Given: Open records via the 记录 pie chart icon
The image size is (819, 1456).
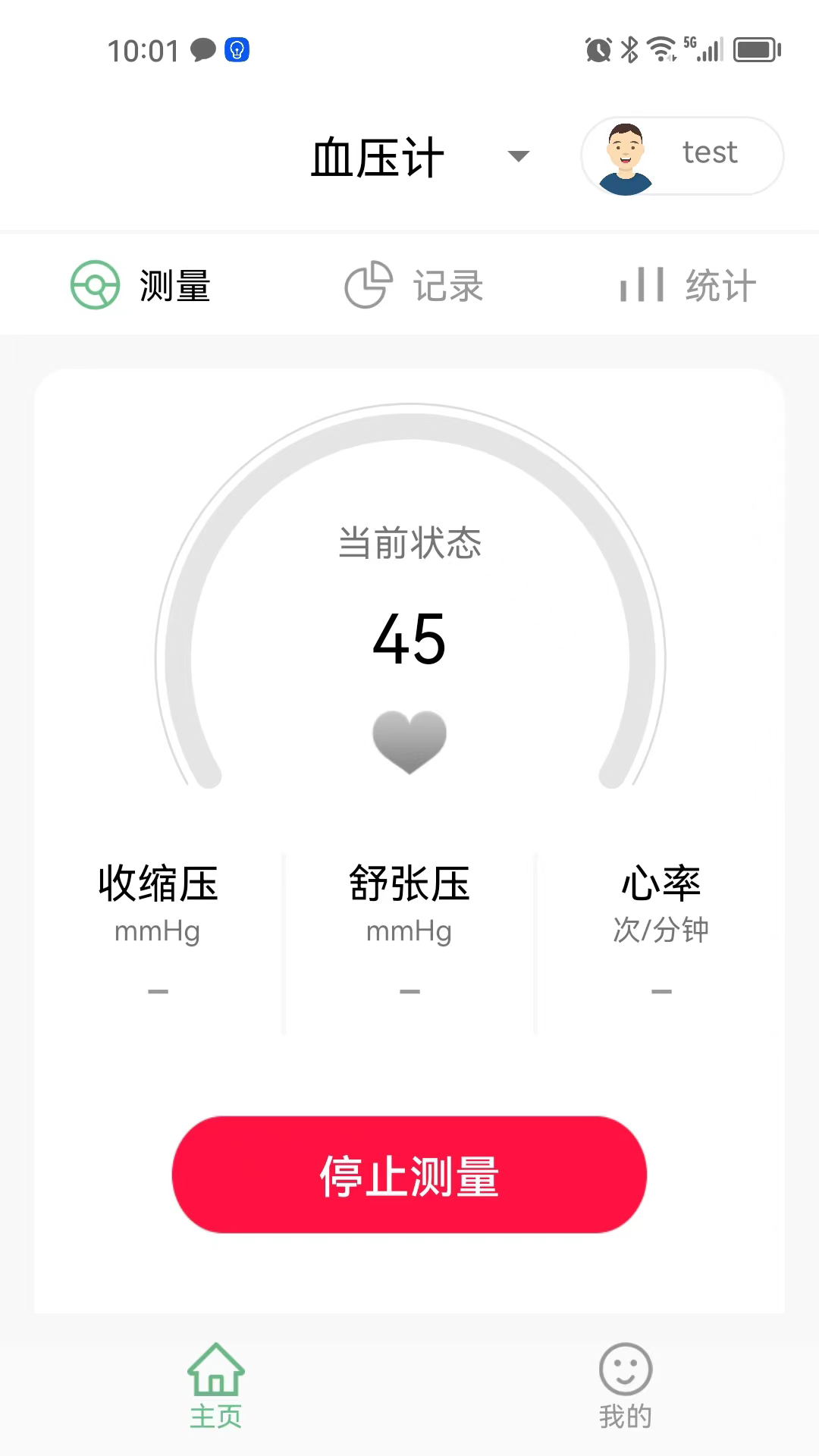Looking at the screenshot, I should [367, 284].
